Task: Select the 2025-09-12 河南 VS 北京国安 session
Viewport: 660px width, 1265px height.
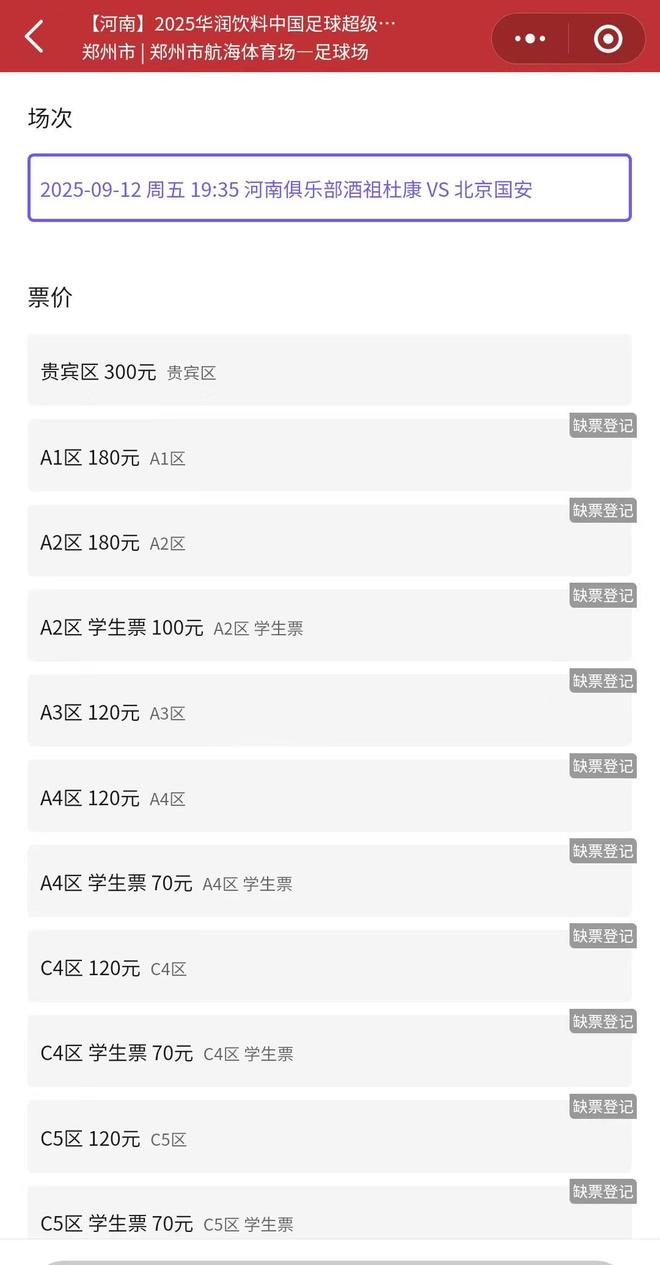Action: (329, 188)
